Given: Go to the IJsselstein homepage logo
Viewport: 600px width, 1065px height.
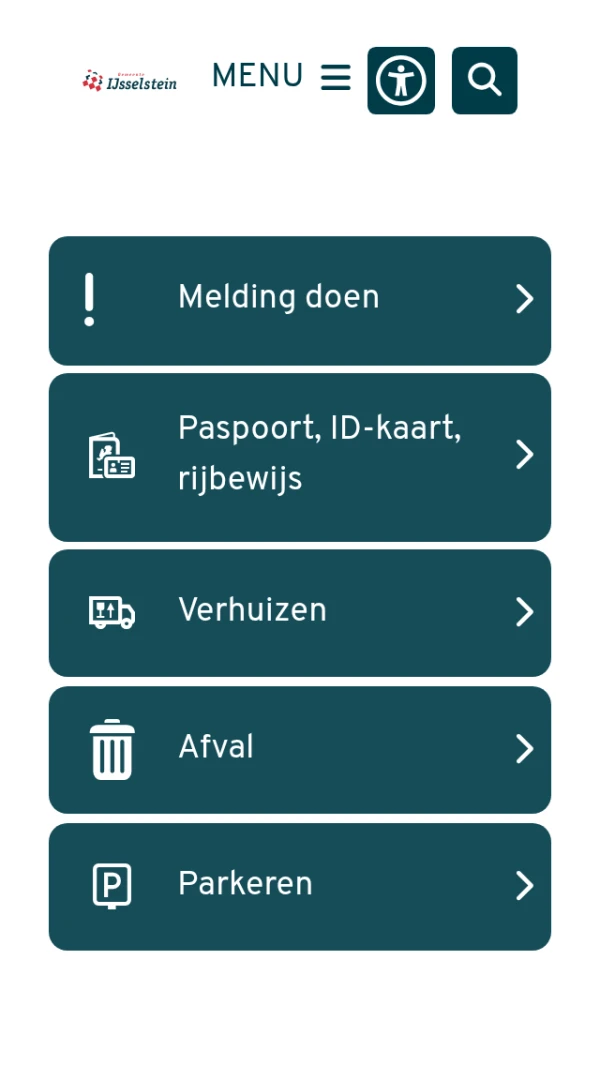Looking at the screenshot, I should click(130, 81).
